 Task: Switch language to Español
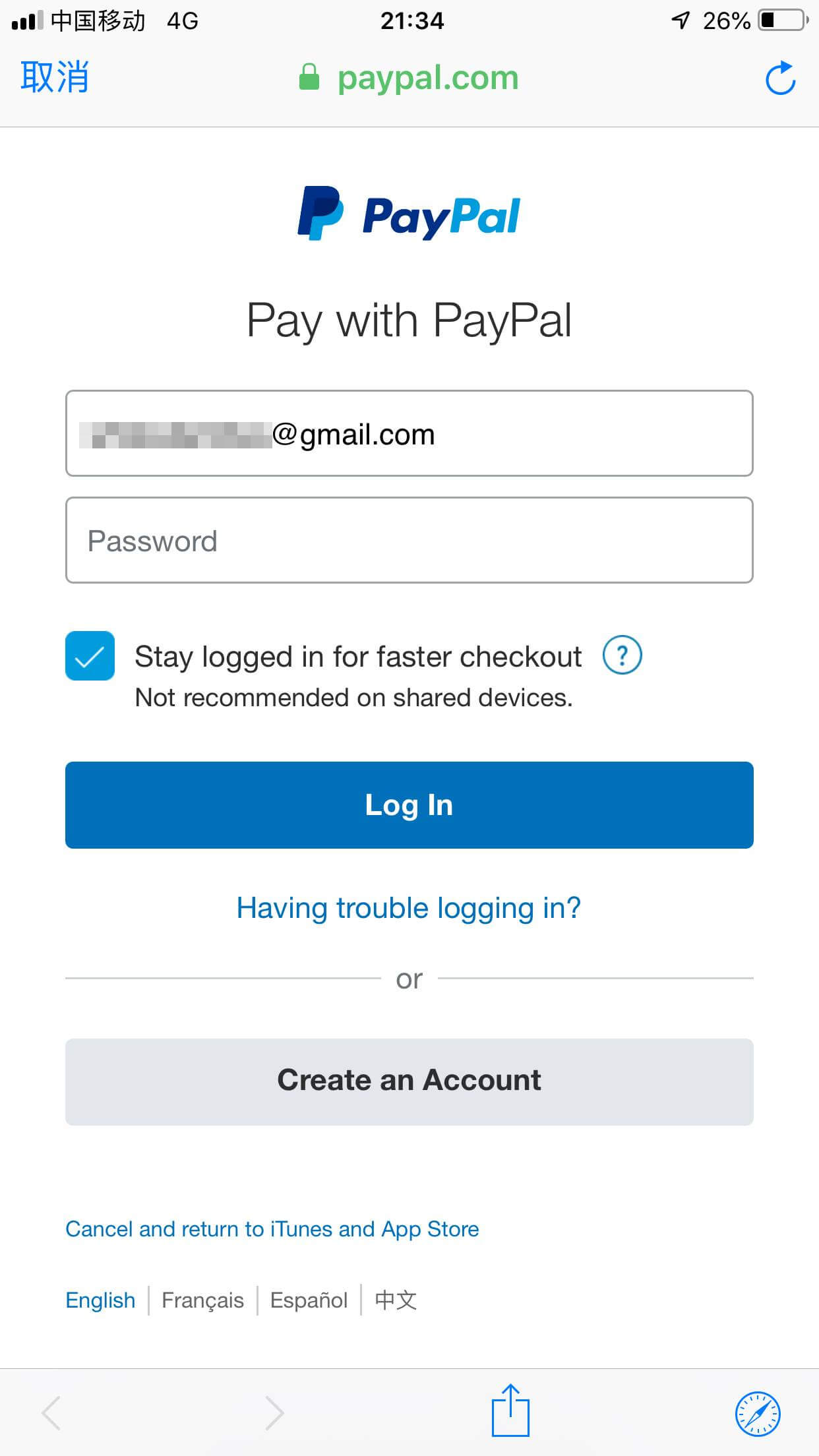(309, 1300)
